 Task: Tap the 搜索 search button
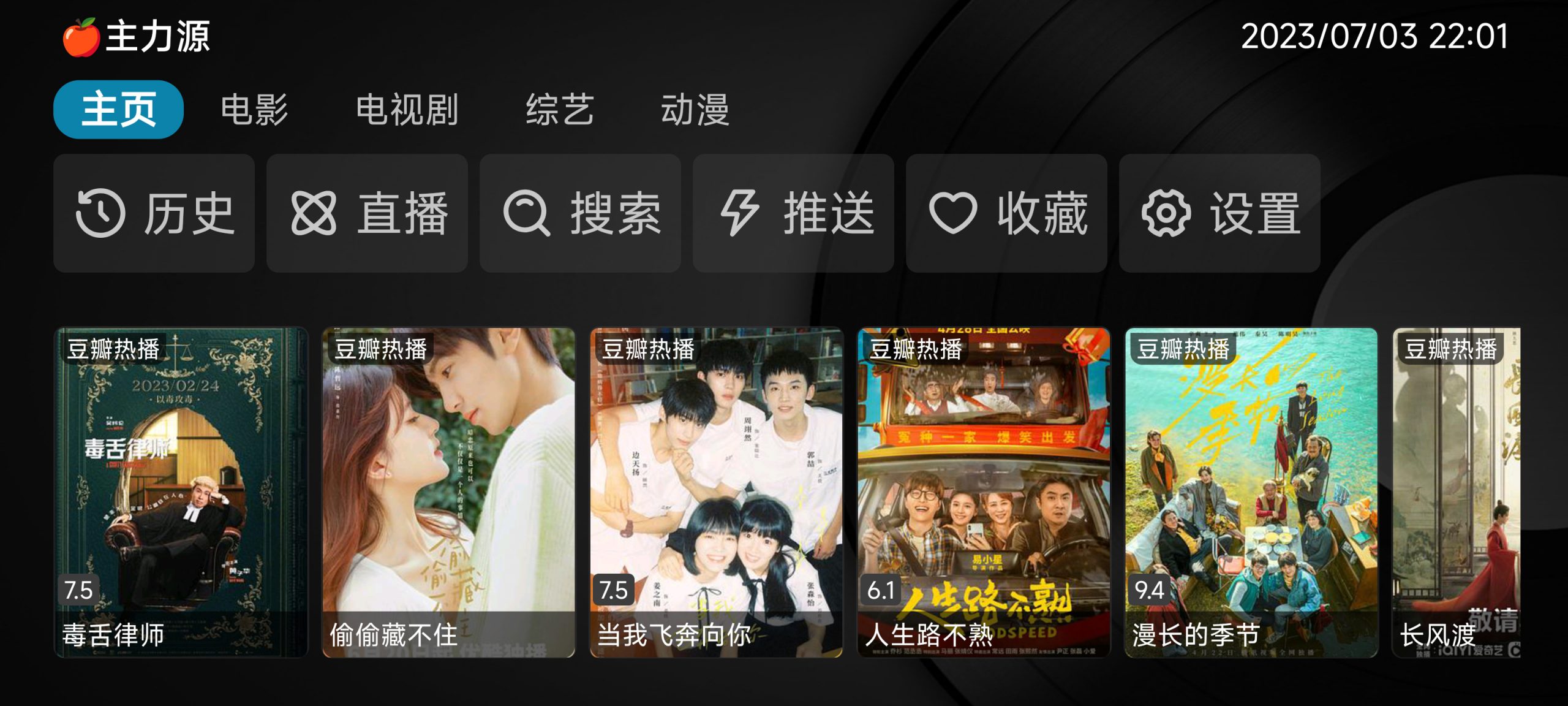click(580, 213)
